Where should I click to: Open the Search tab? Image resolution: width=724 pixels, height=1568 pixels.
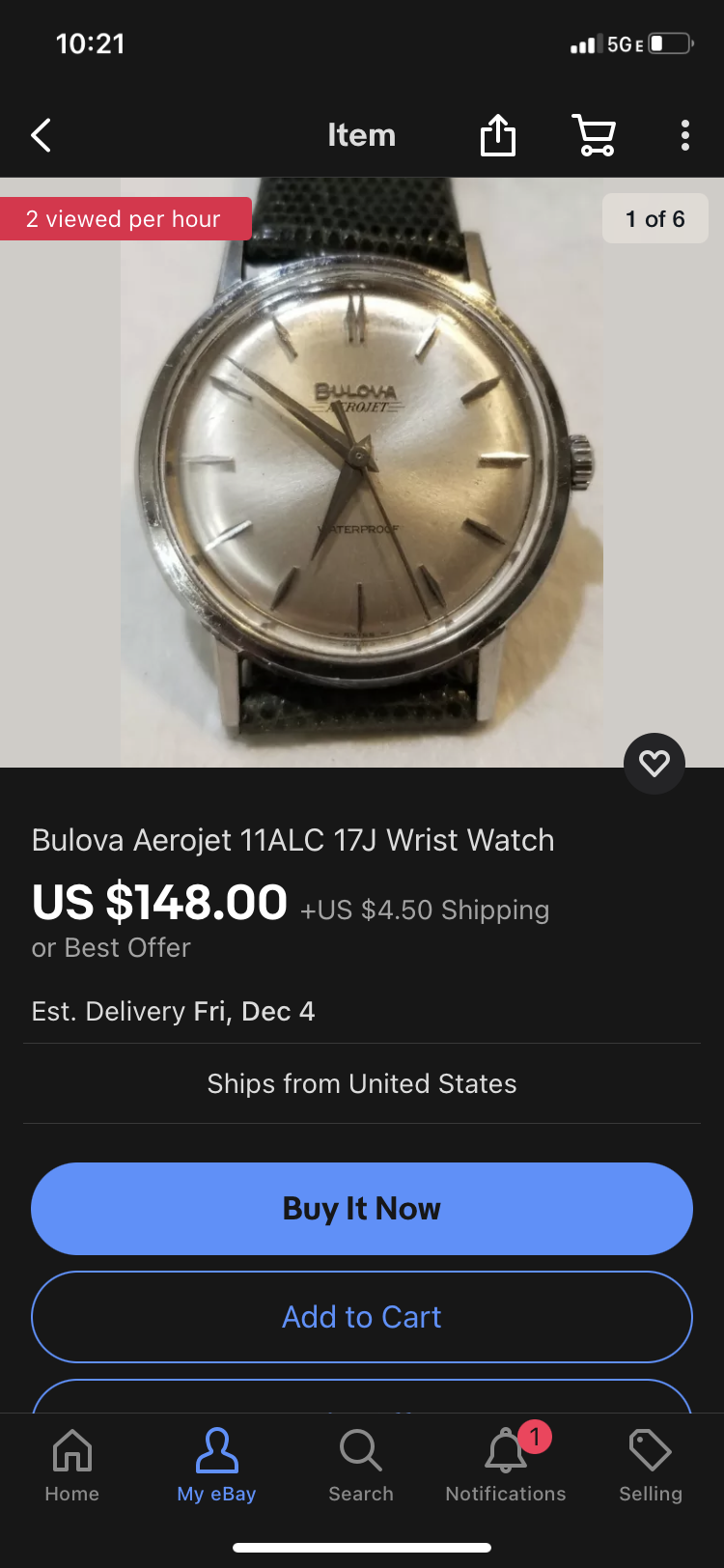coord(361,1466)
